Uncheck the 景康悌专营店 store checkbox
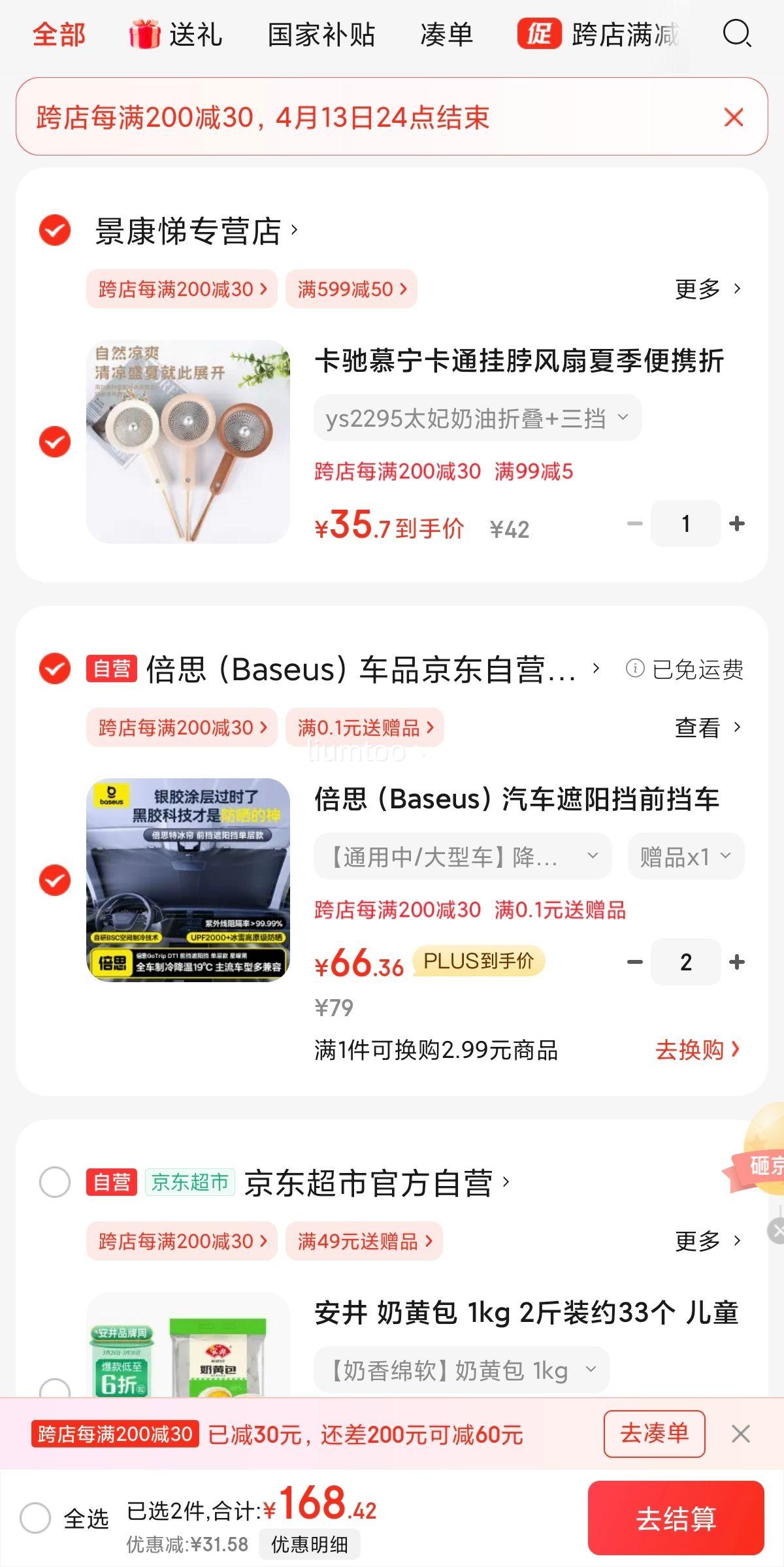Viewport: 784px width, 1567px height. pos(55,230)
